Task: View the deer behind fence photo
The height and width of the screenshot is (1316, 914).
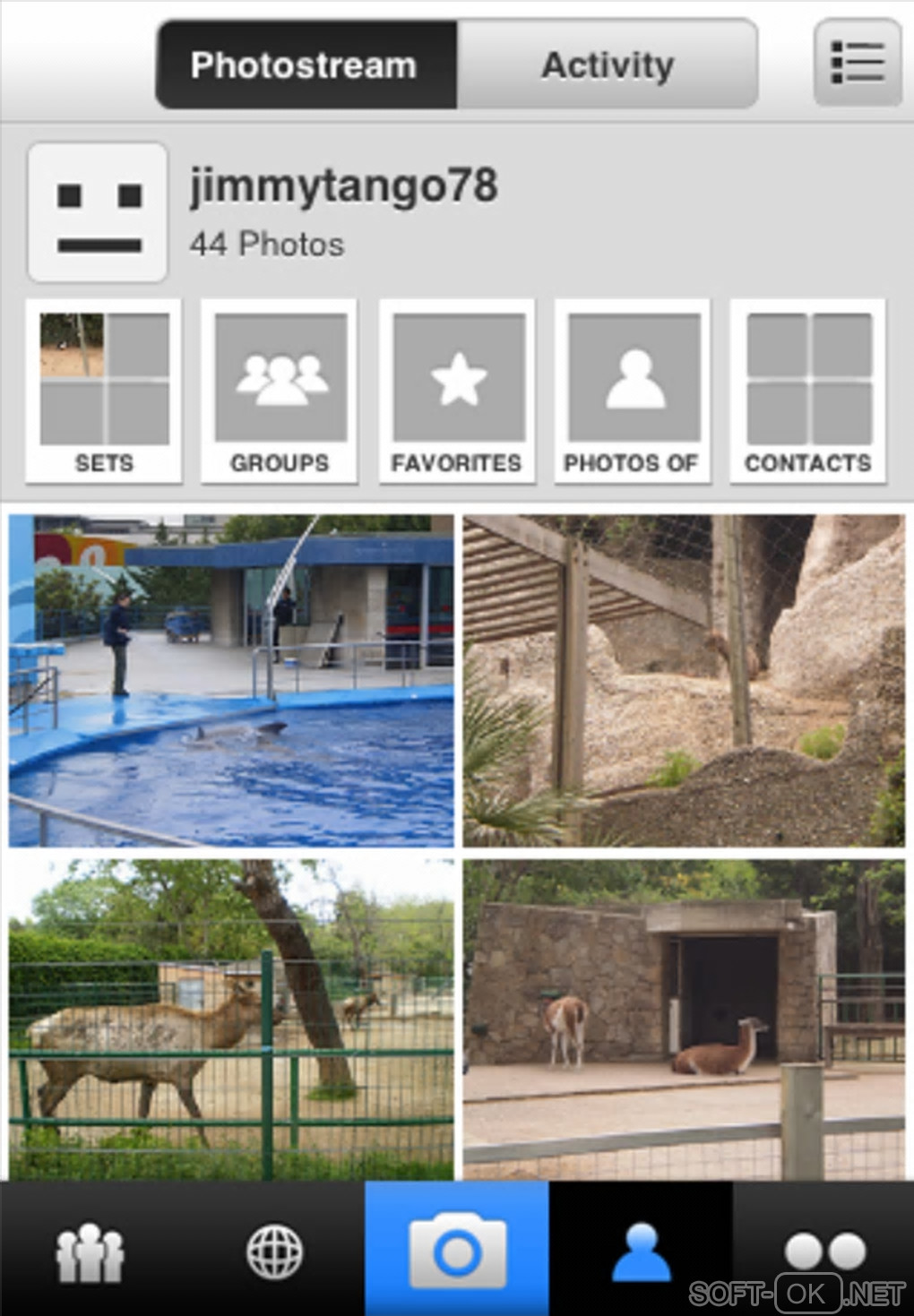Action: click(231, 1019)
